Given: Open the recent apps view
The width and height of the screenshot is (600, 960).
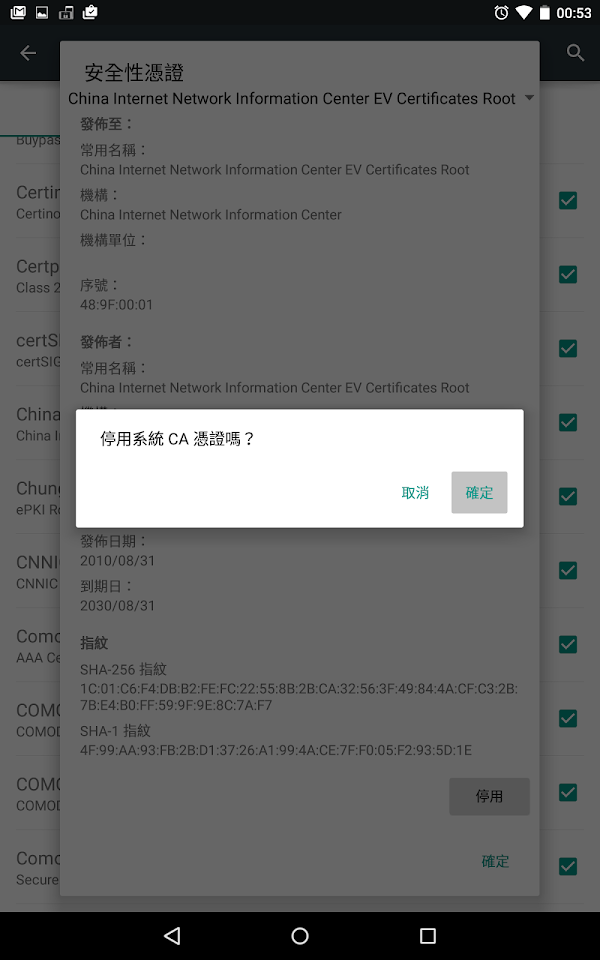Looking at the screenshot, I should coord(427,935).
